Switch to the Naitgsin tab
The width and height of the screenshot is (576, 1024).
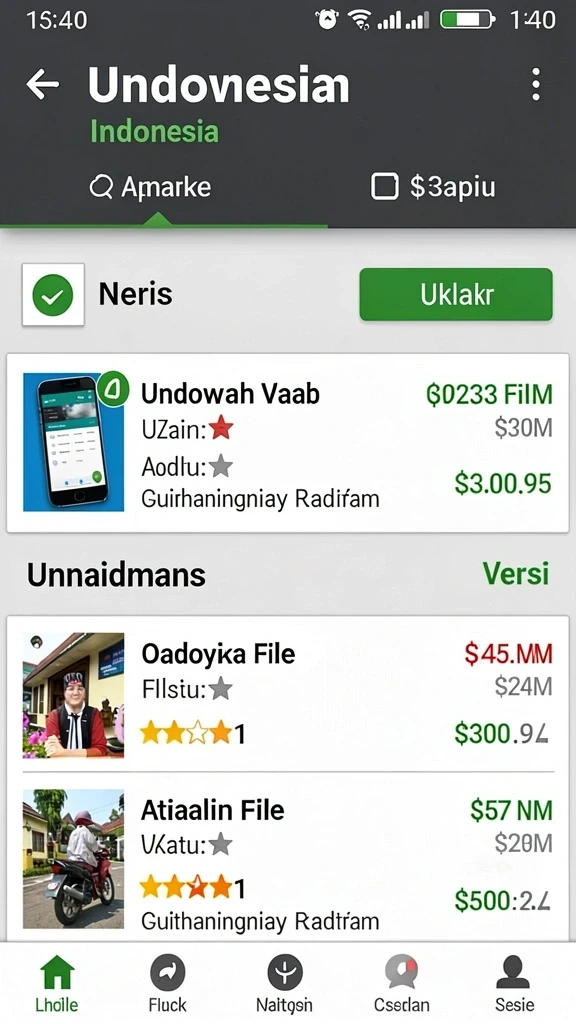click(x=284, y=983)
